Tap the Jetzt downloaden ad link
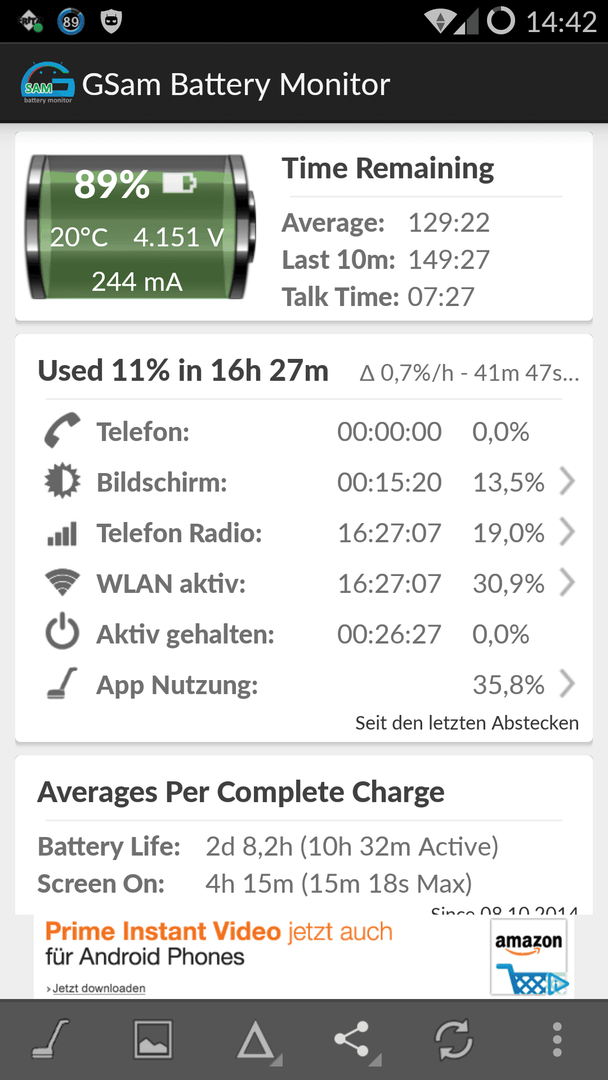Viewport: 608px width, 1080px height. (96, 988)
